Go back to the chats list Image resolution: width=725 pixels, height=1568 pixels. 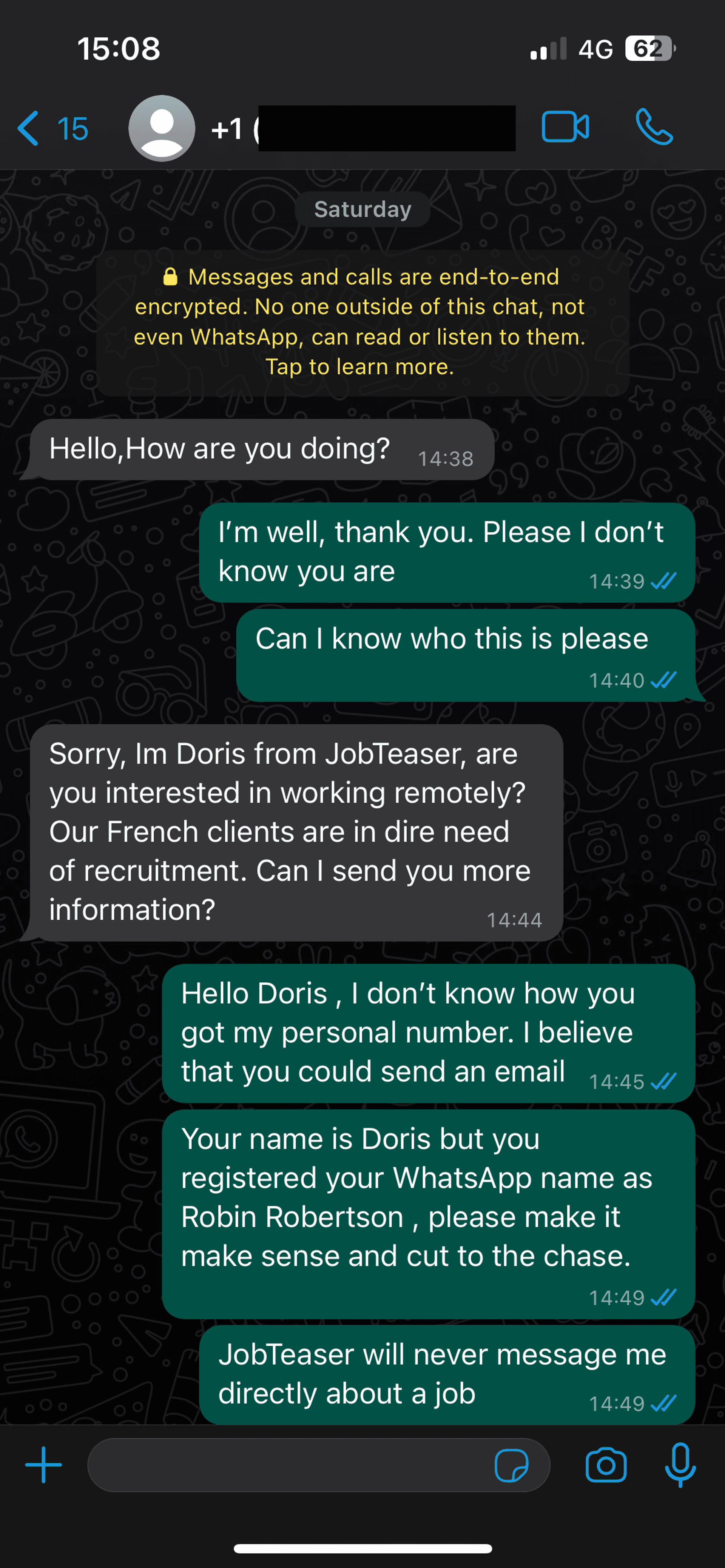click(52, 128)
